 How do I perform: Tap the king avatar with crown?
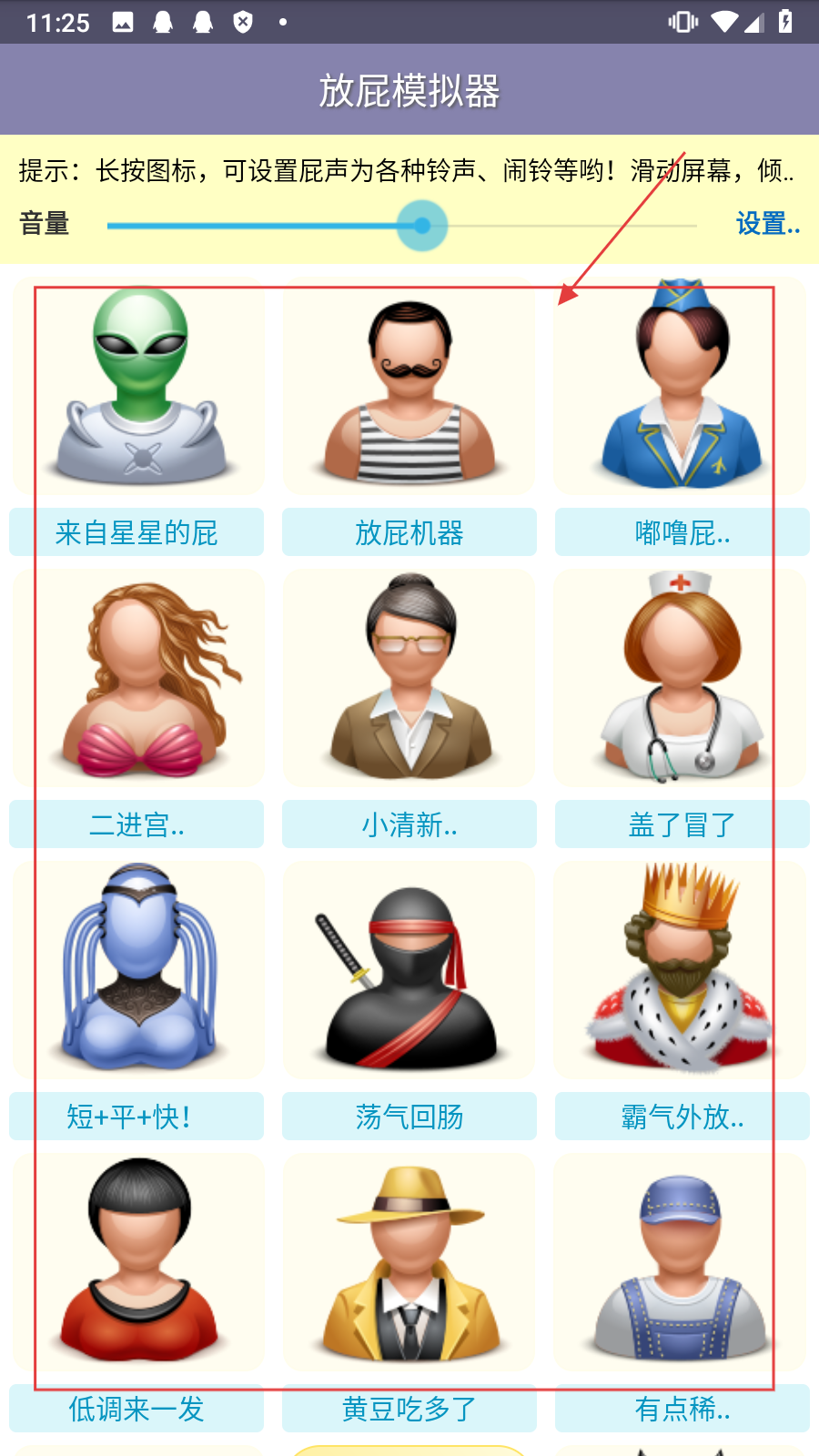click(681, 970)
